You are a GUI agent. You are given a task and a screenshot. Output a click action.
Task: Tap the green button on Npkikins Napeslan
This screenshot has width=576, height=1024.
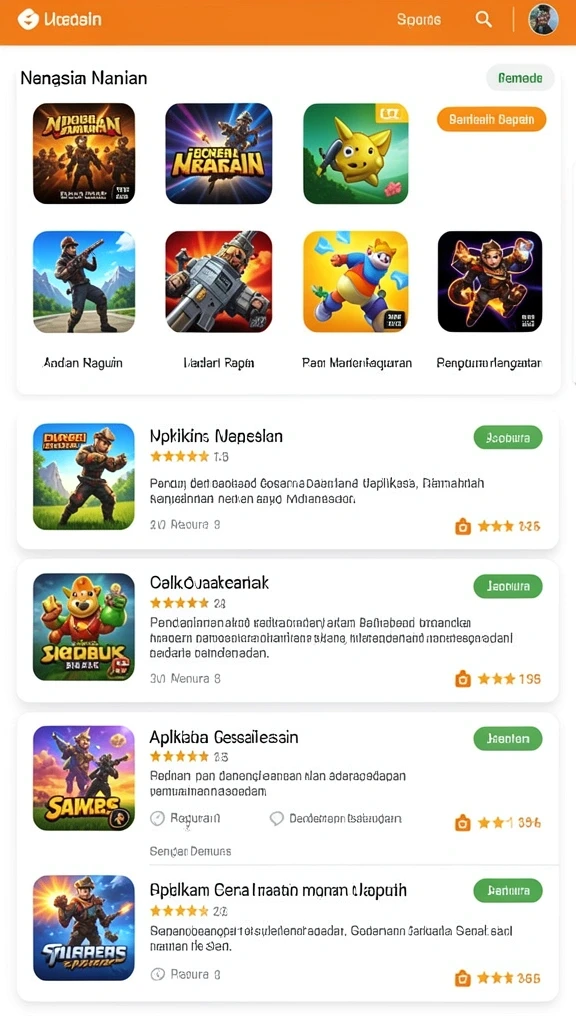508,438
